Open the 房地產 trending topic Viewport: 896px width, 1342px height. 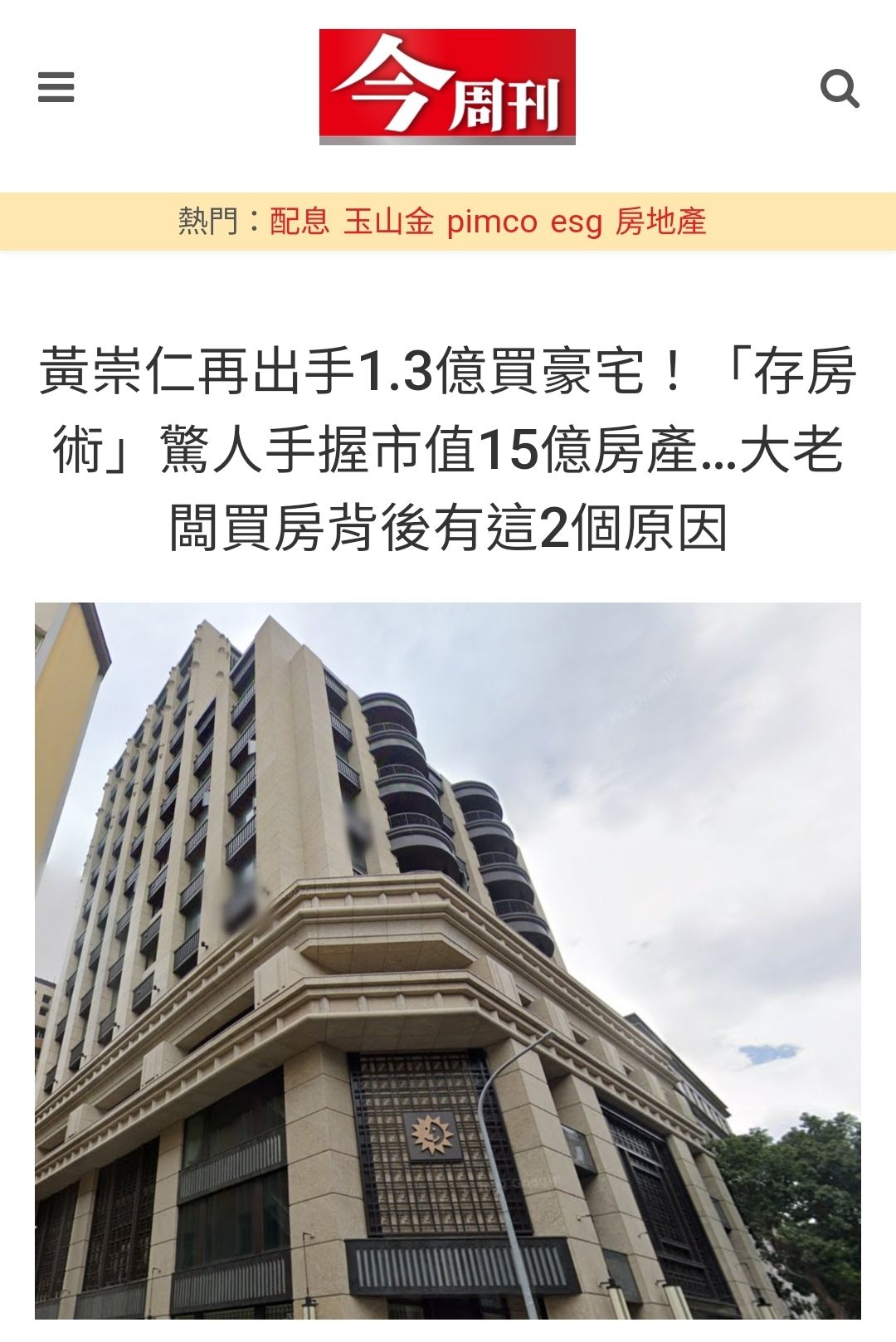click(660, 222)
